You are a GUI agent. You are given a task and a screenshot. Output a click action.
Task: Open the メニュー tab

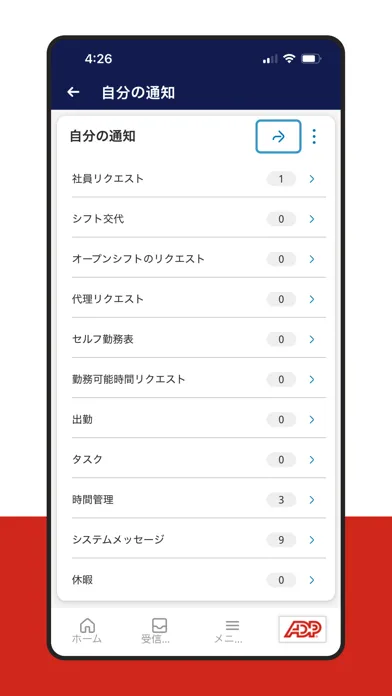pos(229,630)
